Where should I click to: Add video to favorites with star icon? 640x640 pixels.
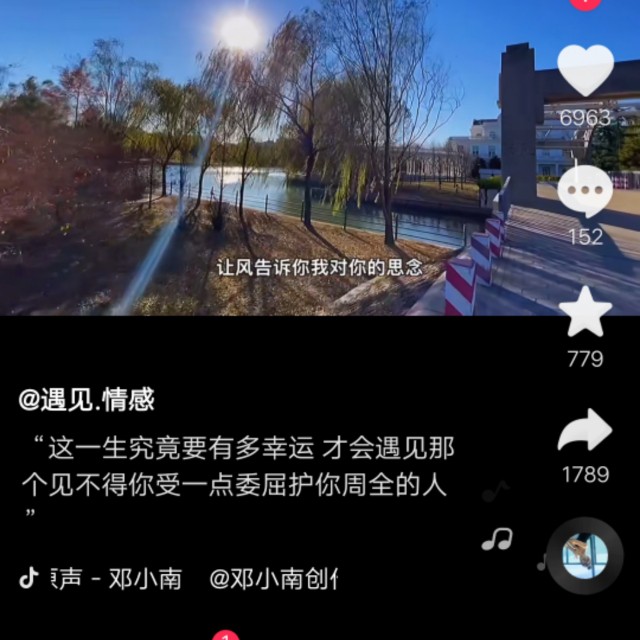click(585, 313)
